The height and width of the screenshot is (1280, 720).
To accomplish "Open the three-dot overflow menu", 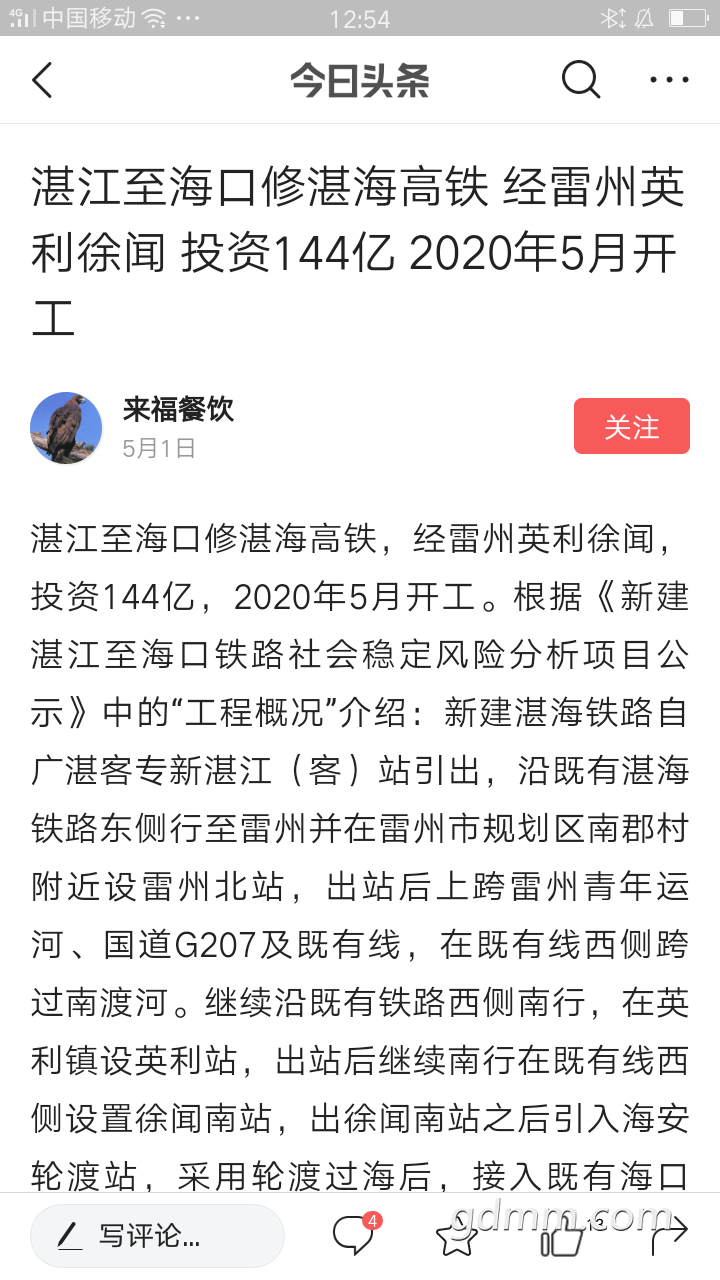I will (x=669, y=80).
